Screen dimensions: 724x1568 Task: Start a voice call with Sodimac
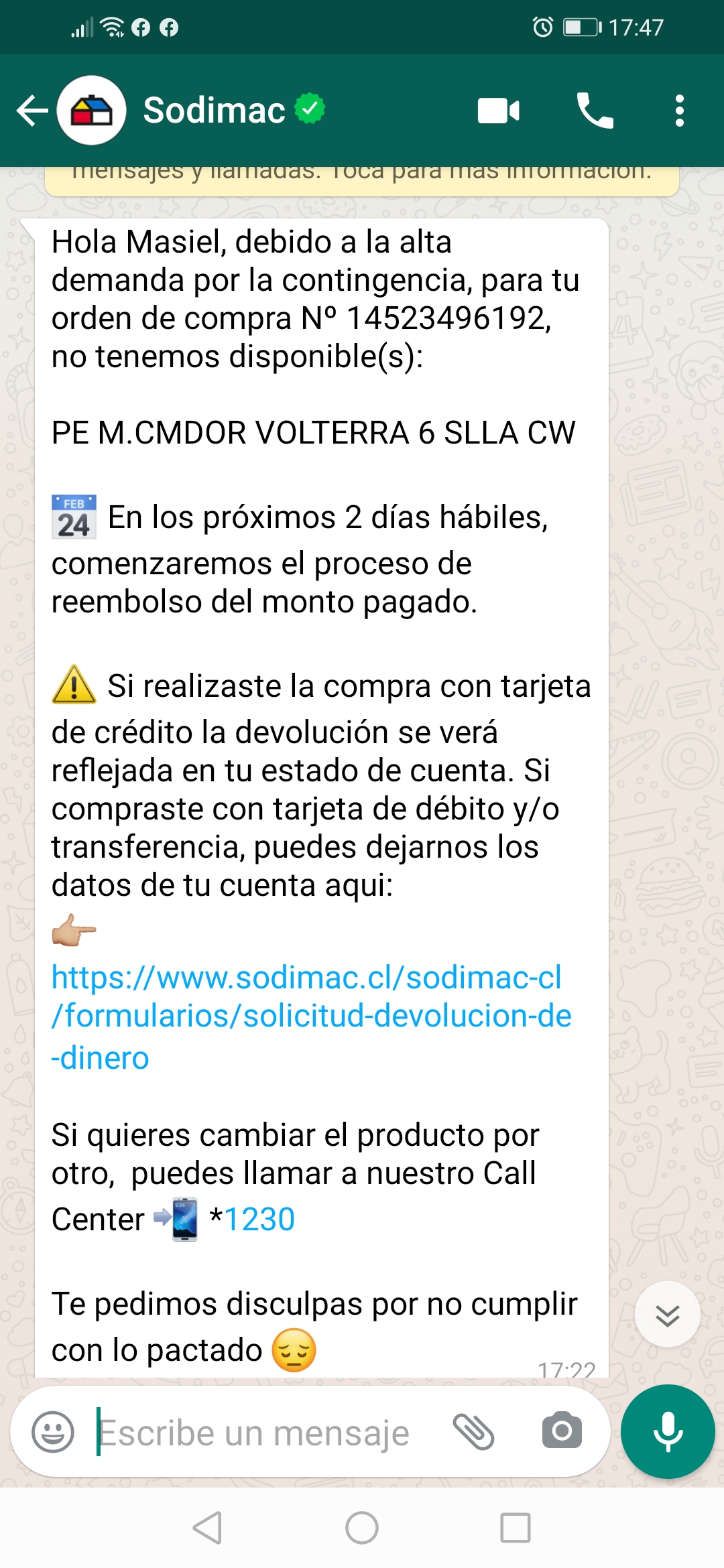(595, 111)
